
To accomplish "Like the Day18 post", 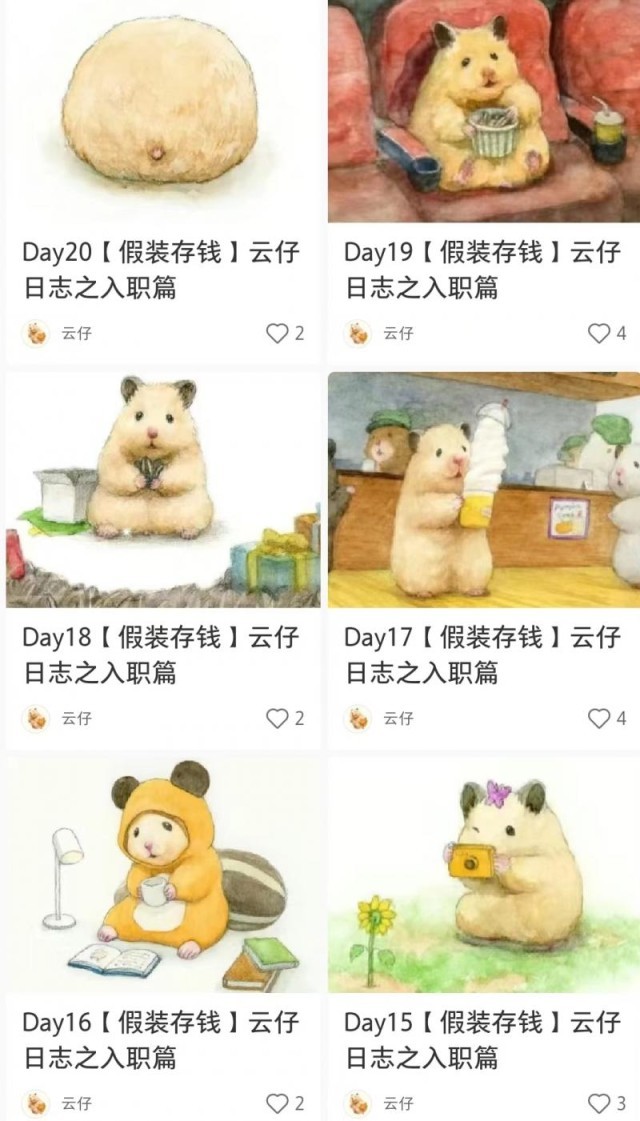I will (x=277, y=718).
